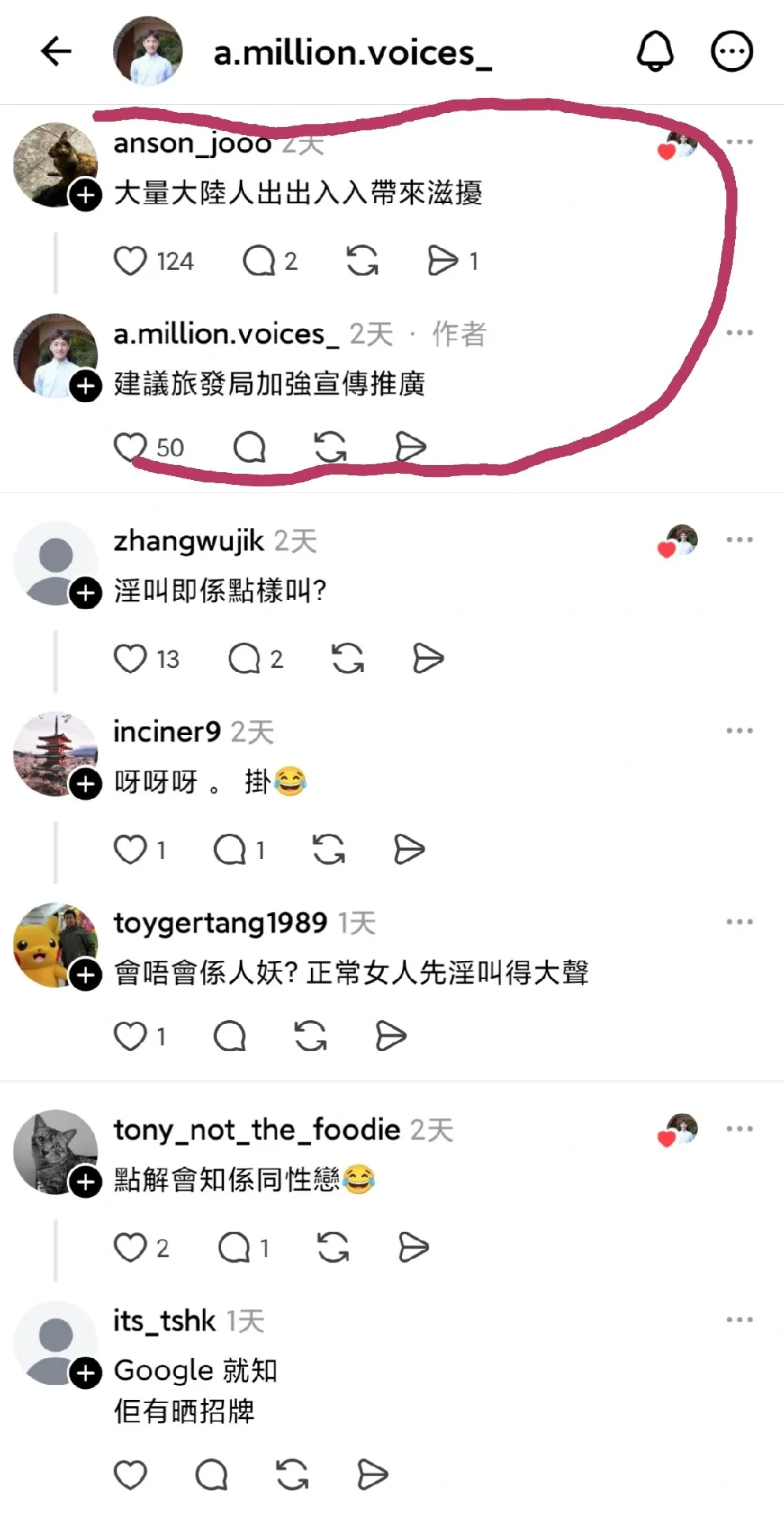The width and height of the screenshot is (784, 1516).
Task: Like anson_jooo's comment
Action: point(130,261)
